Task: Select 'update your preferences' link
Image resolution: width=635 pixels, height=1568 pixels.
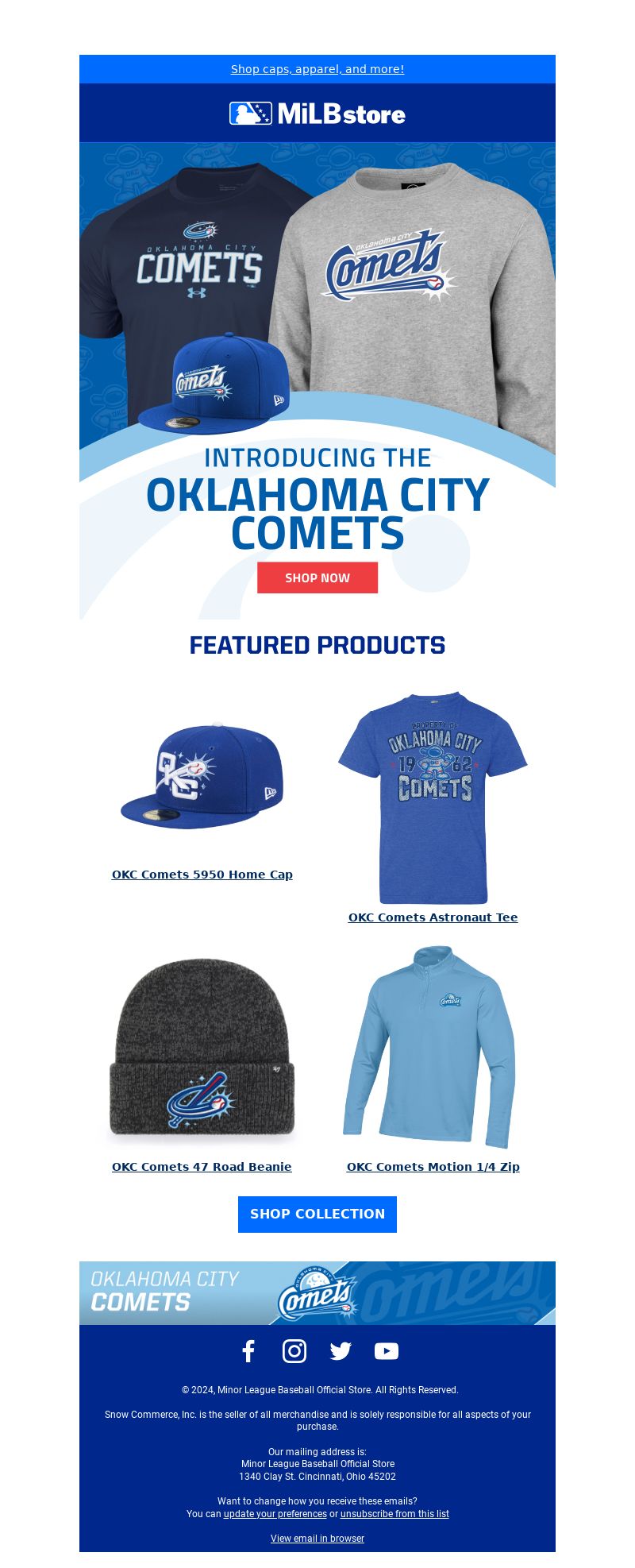Action: point(275,1514)
